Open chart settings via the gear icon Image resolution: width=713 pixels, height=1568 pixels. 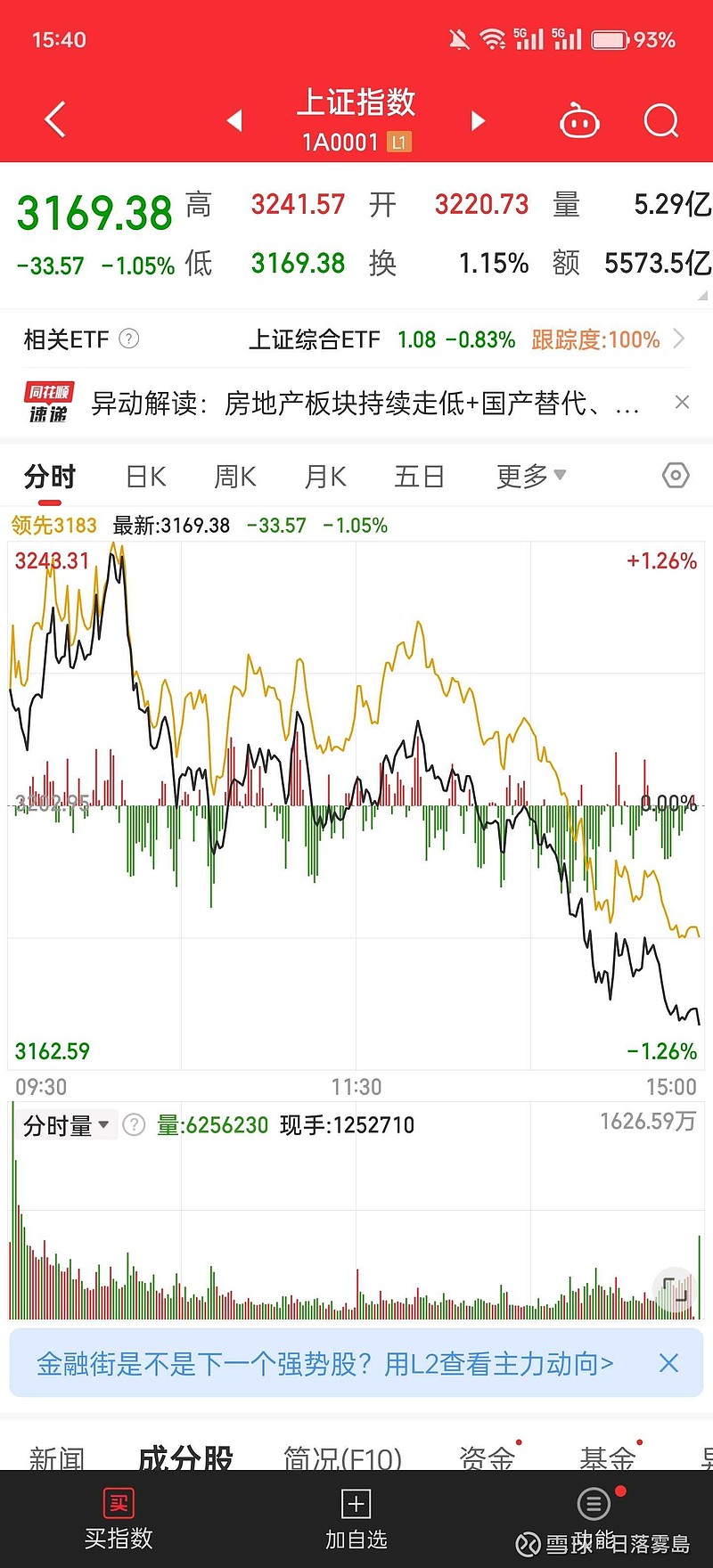675,477
